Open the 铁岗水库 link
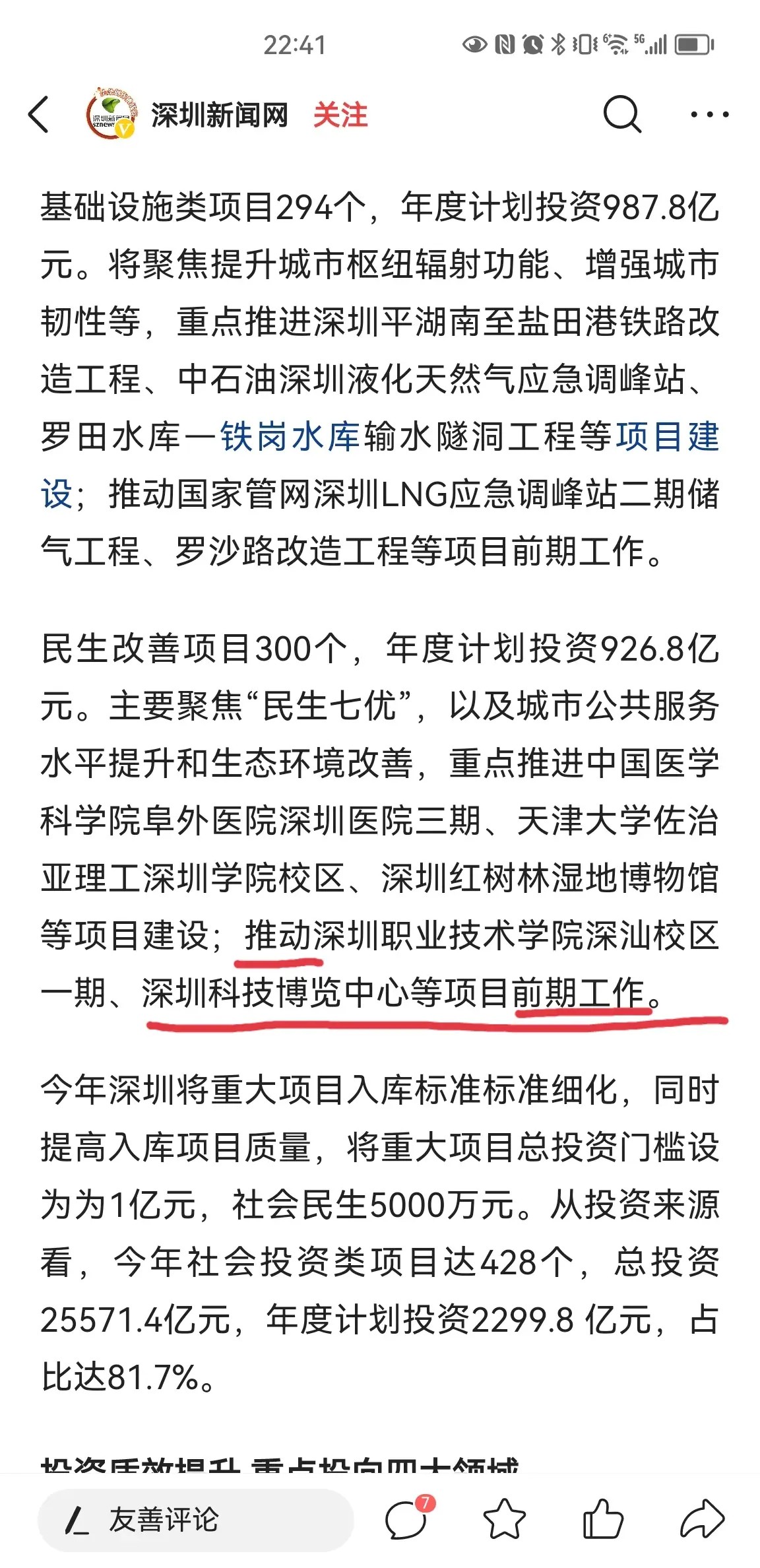Screen dimensions: 760x1568 (290, 437)
